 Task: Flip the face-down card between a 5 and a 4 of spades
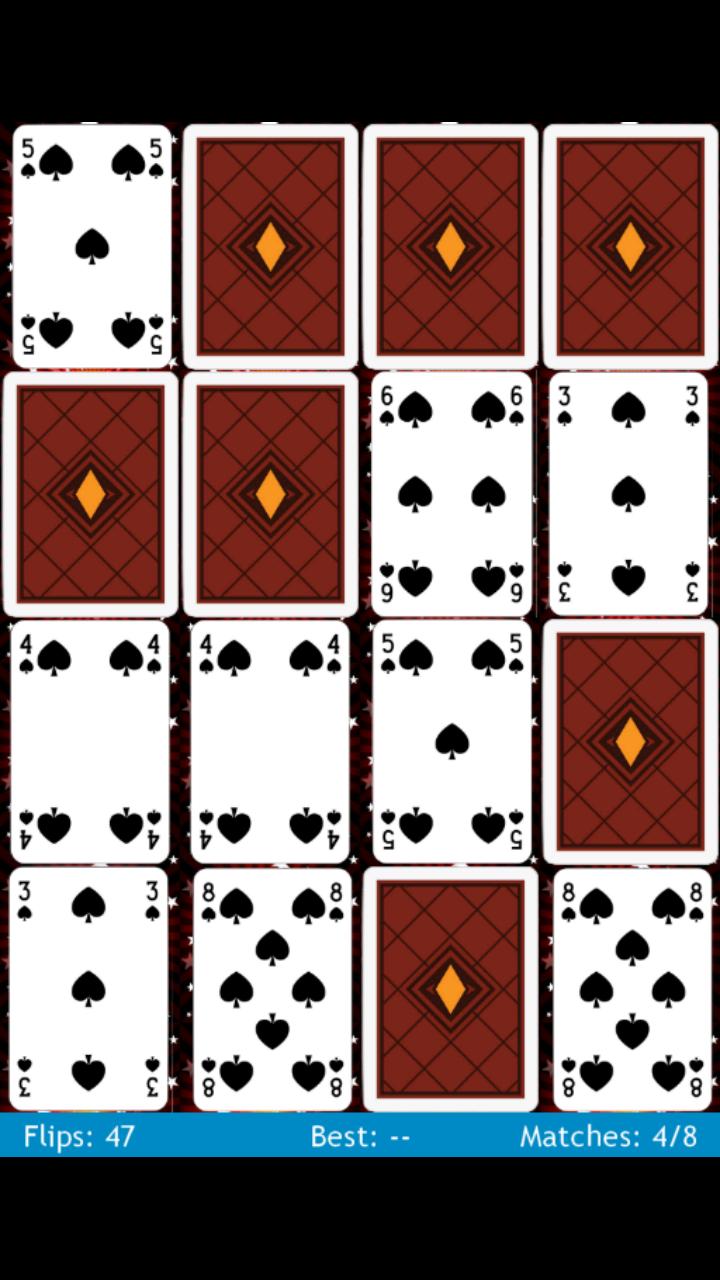[x=90, y=494]
